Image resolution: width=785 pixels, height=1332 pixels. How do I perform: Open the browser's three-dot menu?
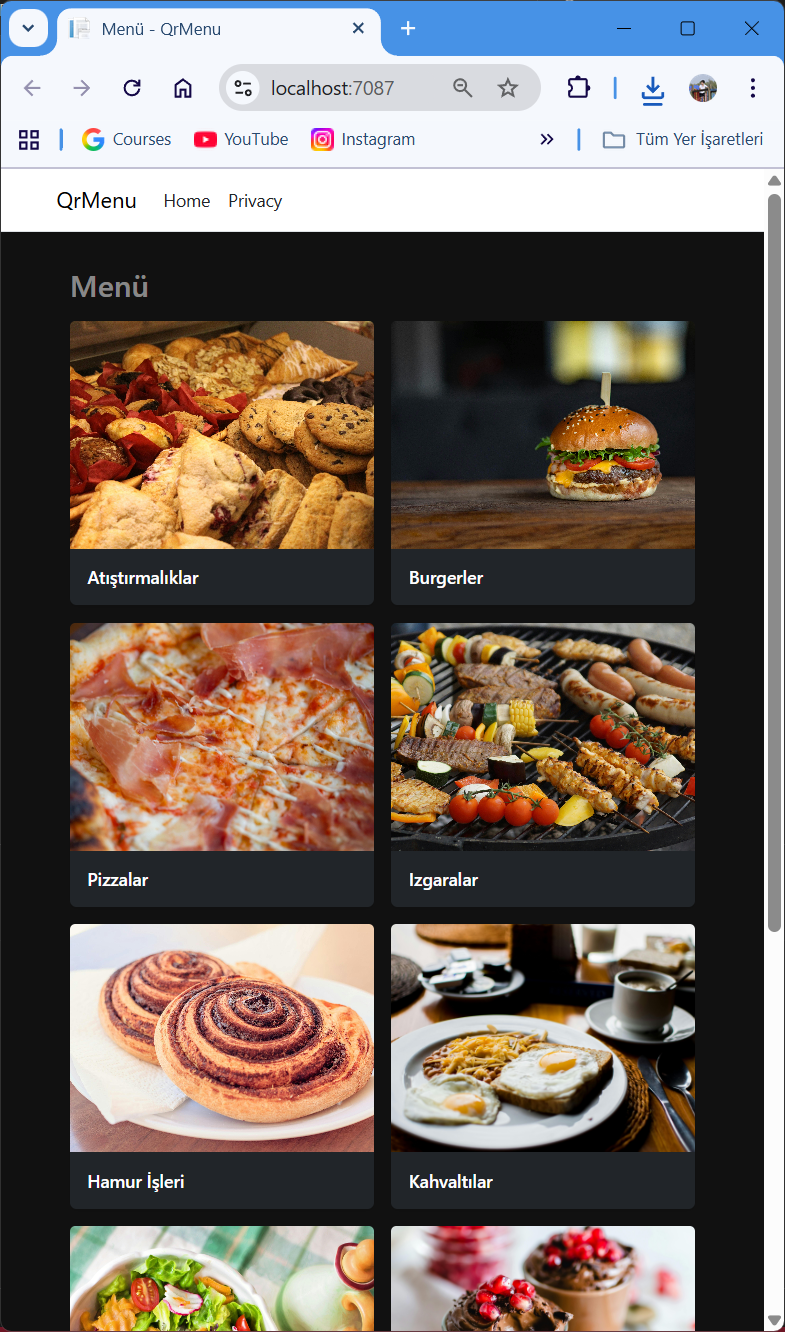753,88
